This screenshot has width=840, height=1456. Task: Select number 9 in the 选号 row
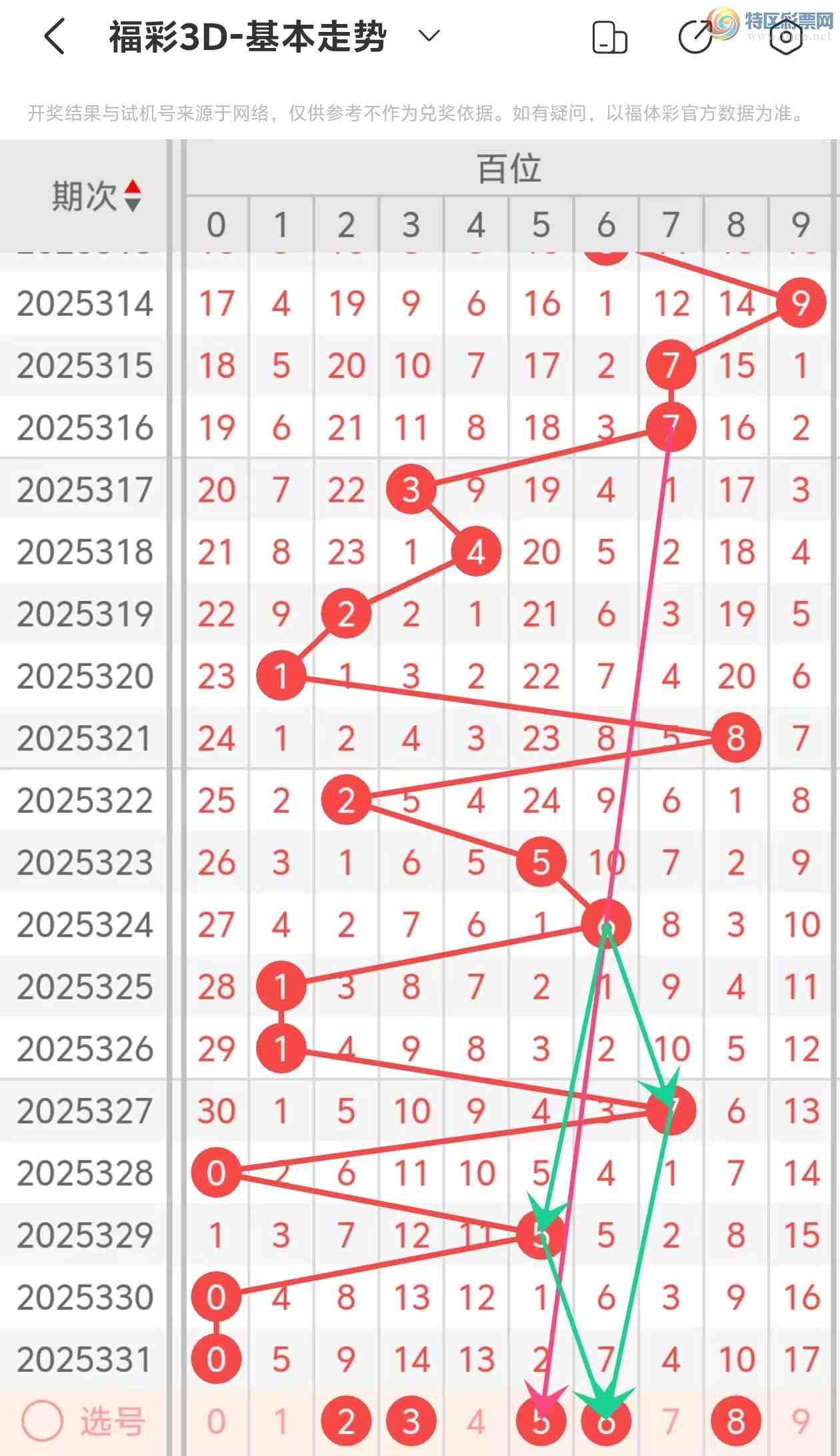pyautogui.click(x=801, y=1421)
